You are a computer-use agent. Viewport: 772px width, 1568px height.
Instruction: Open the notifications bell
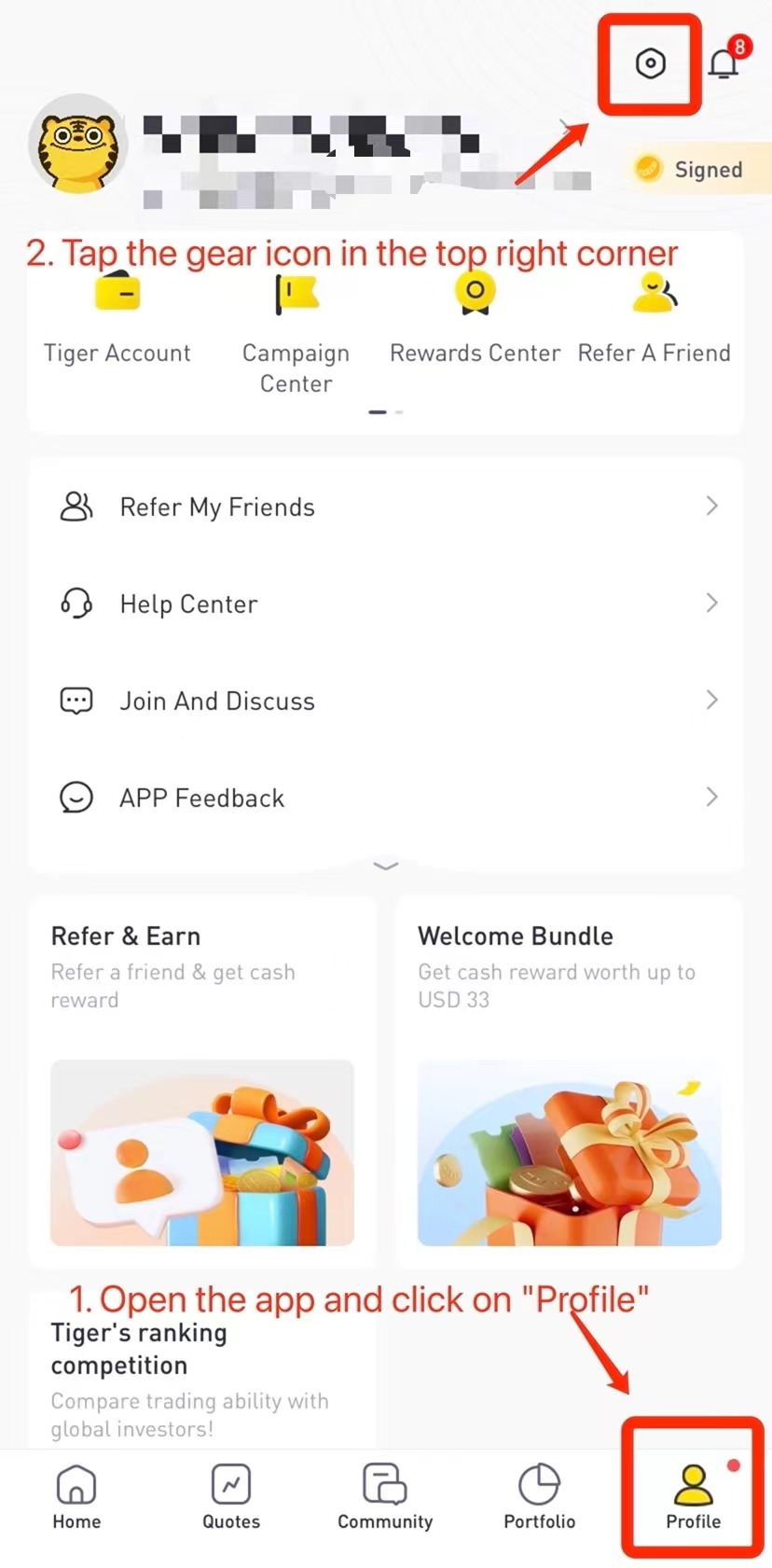724,63
